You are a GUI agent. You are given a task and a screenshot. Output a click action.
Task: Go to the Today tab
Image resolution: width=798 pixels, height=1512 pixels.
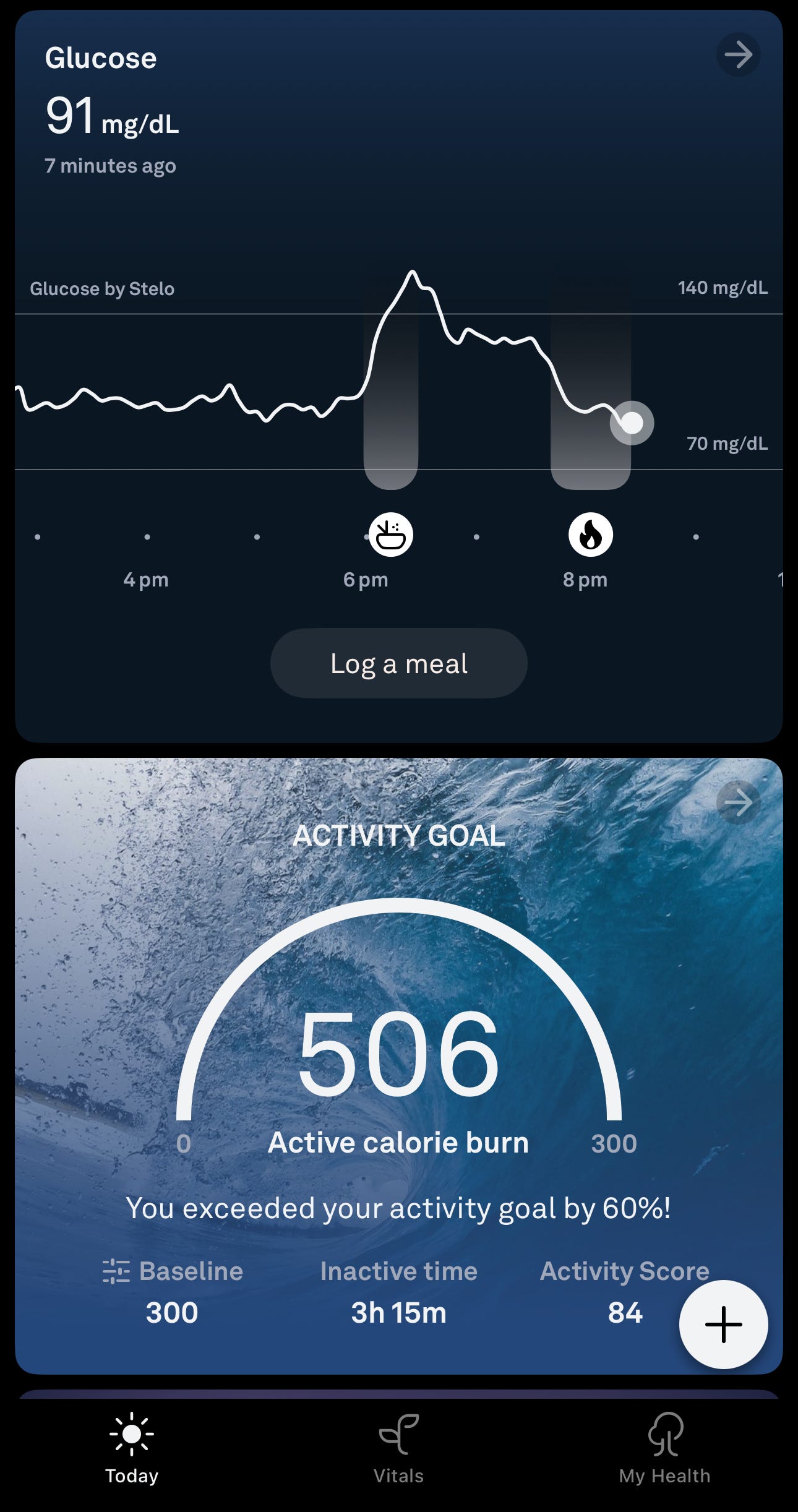[132, 1449]
